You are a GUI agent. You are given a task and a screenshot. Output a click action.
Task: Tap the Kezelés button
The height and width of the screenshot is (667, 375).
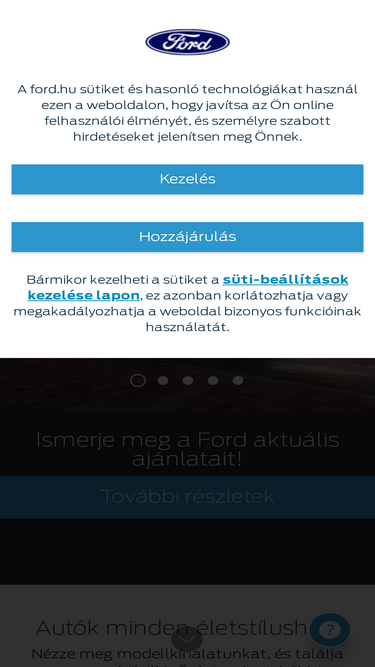coord(187,179)
